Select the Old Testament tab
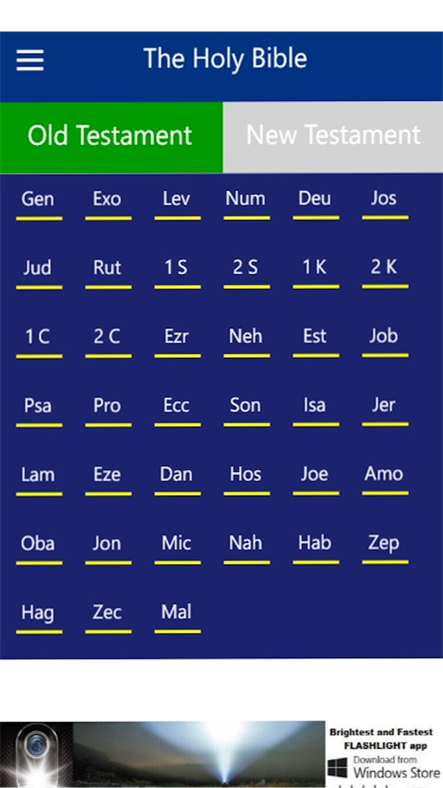This screenshot has height=788, width=443. tap(111, 137)
